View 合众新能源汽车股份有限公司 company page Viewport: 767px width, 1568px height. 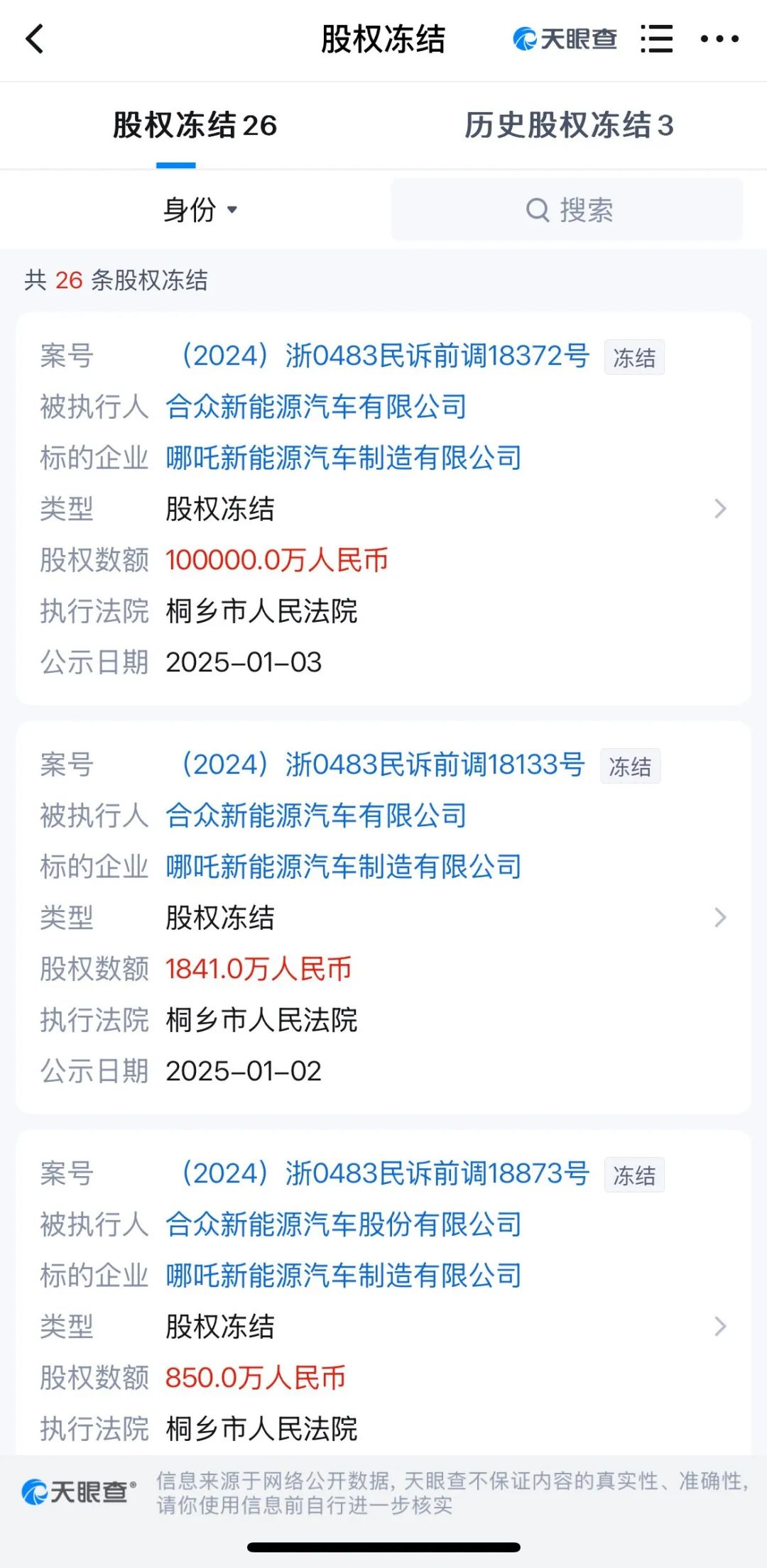click(344, 1225)
